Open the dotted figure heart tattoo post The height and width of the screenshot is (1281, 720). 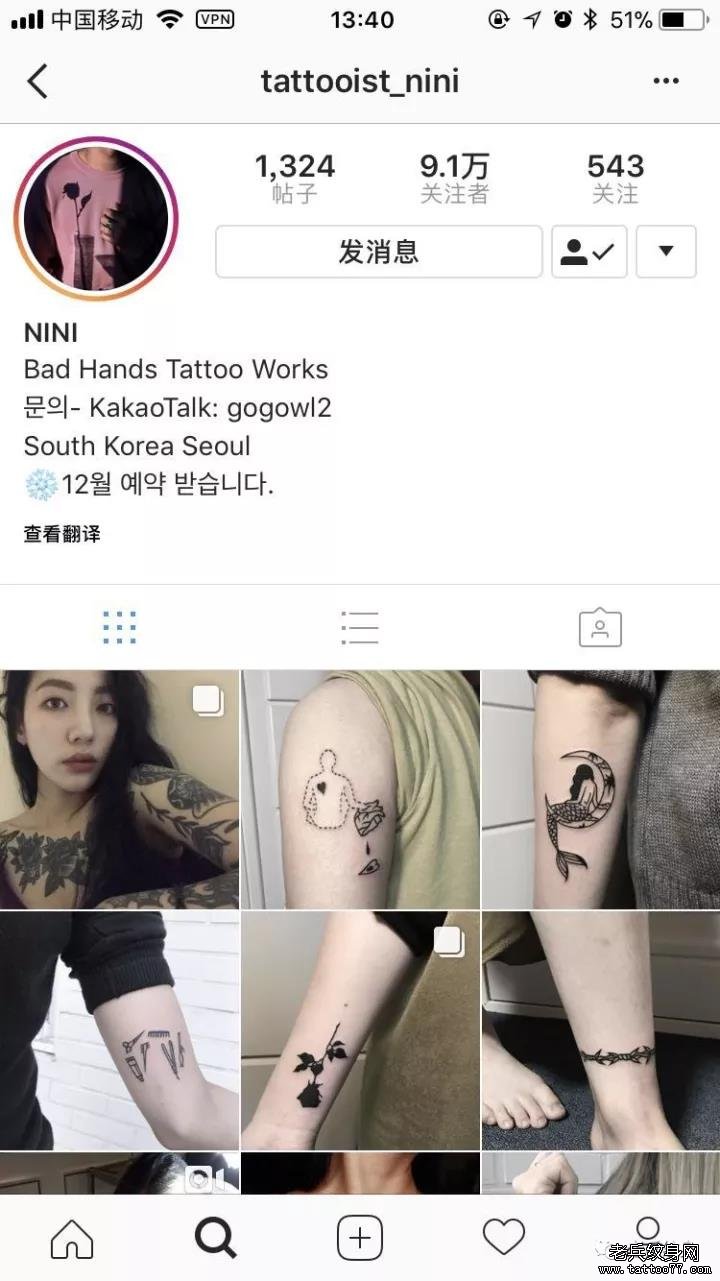pos(360,789)
